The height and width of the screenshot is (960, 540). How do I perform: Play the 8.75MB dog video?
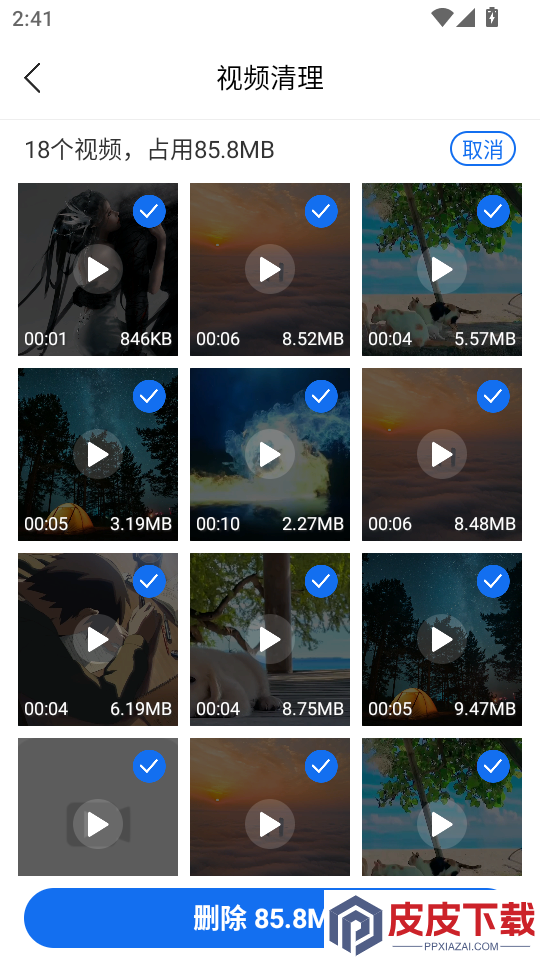point(270,639)
